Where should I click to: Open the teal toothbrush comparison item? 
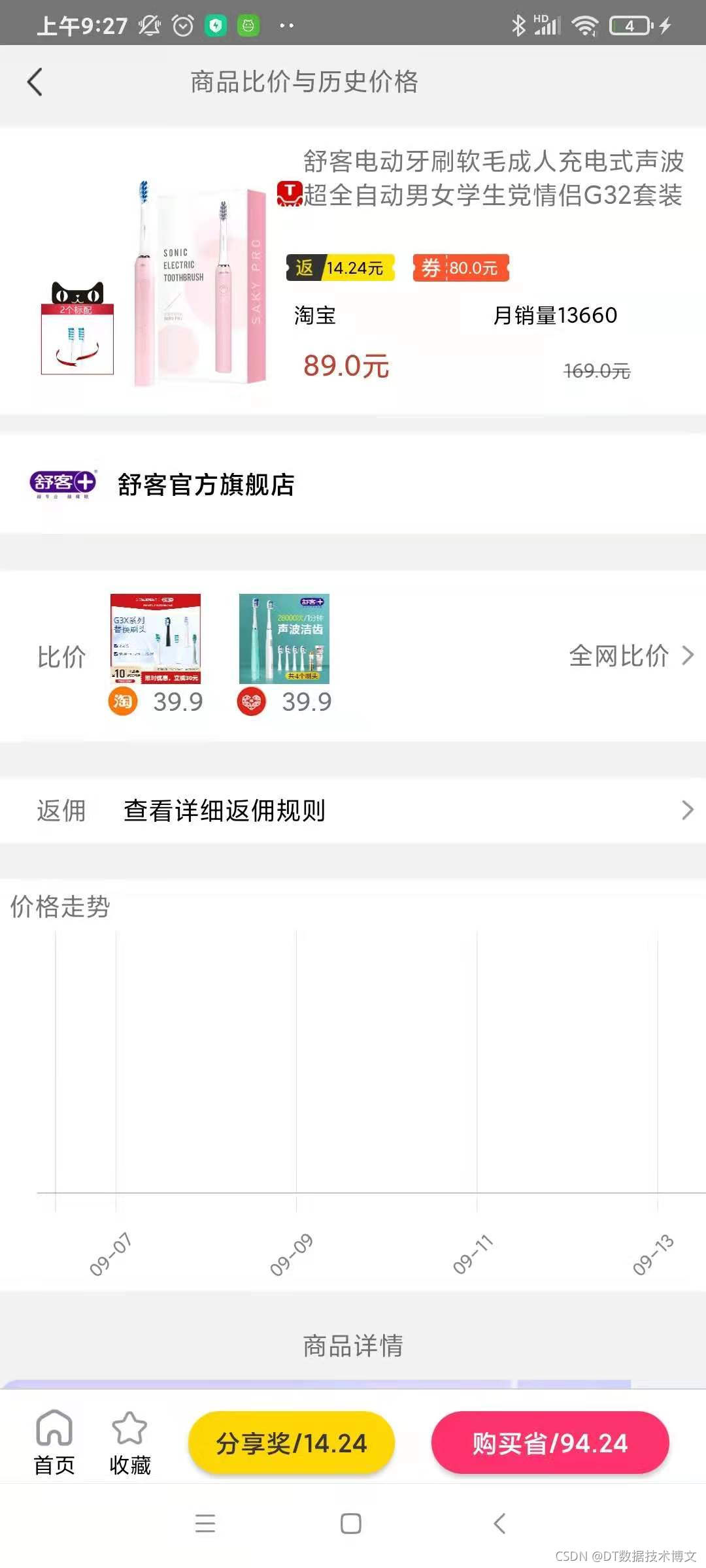pyautogui.click(x=284, y=653)
